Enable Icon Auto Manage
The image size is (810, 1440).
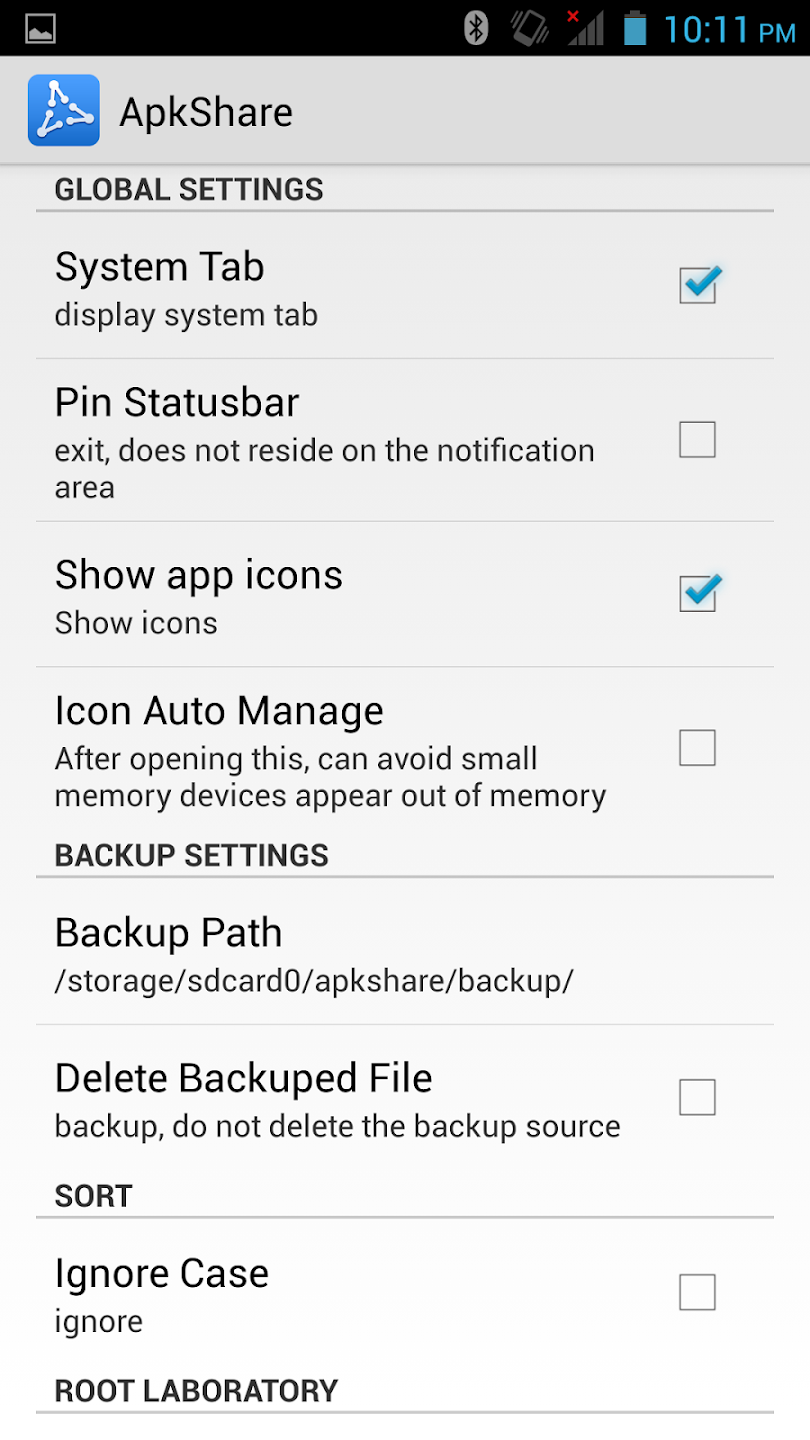point(697,747)
